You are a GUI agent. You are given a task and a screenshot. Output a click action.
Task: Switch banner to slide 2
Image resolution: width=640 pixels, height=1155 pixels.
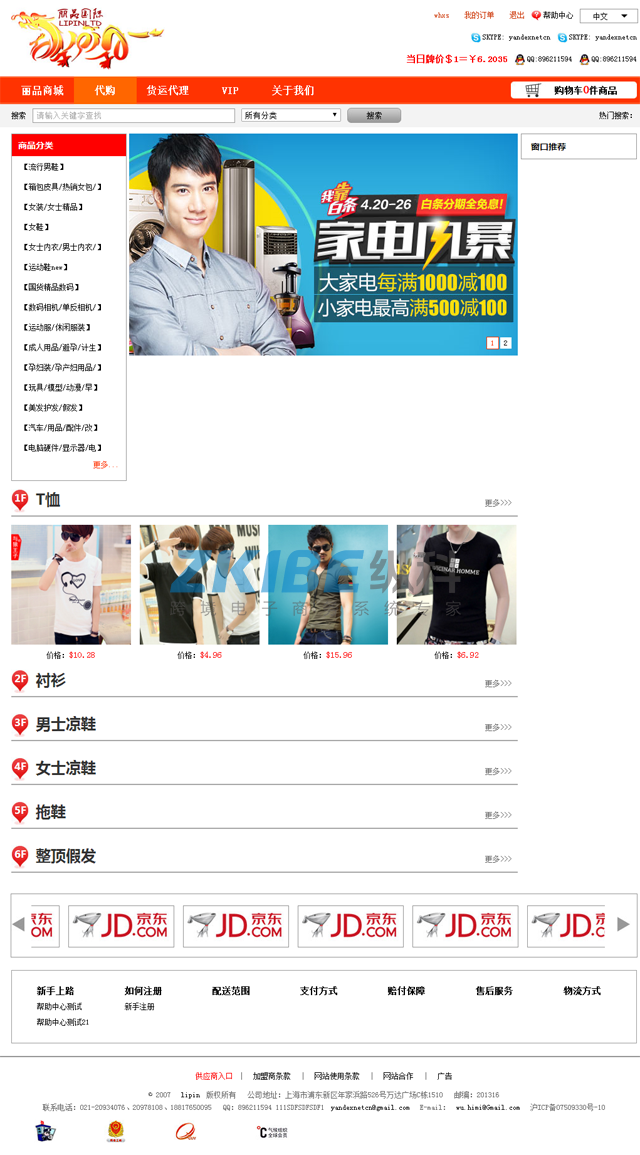point(505,343)
